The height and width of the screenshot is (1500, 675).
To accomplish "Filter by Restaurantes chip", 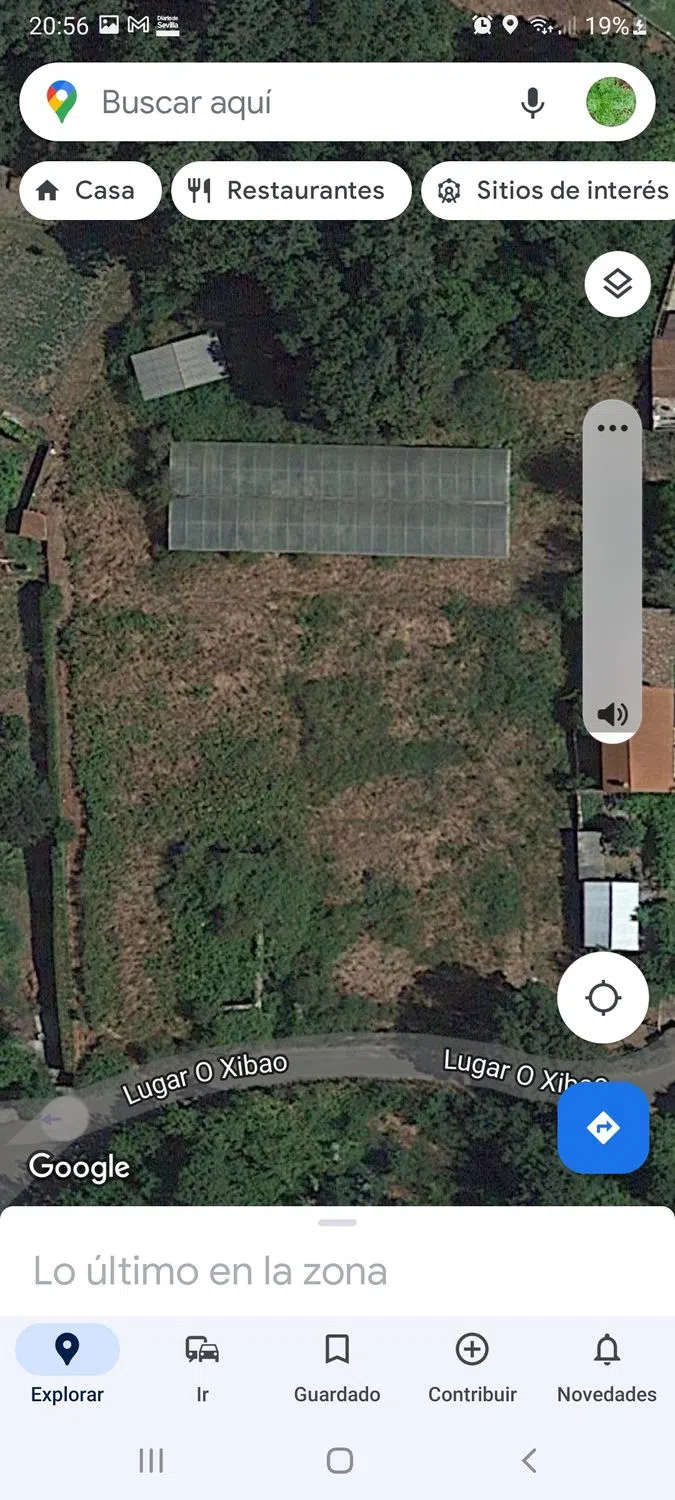I will tap(291, 191).
